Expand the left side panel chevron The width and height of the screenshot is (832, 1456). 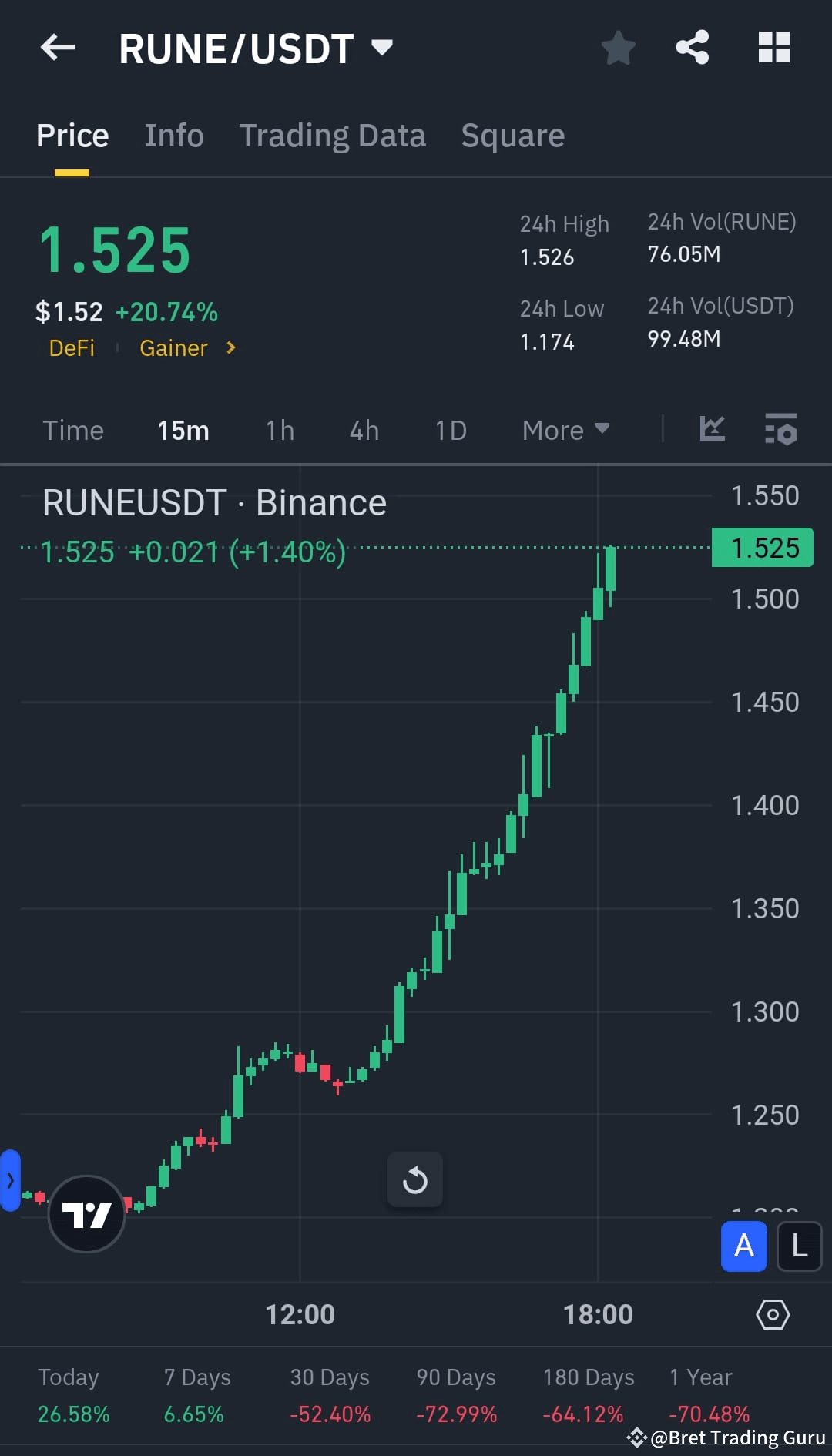click(10, 1181)
